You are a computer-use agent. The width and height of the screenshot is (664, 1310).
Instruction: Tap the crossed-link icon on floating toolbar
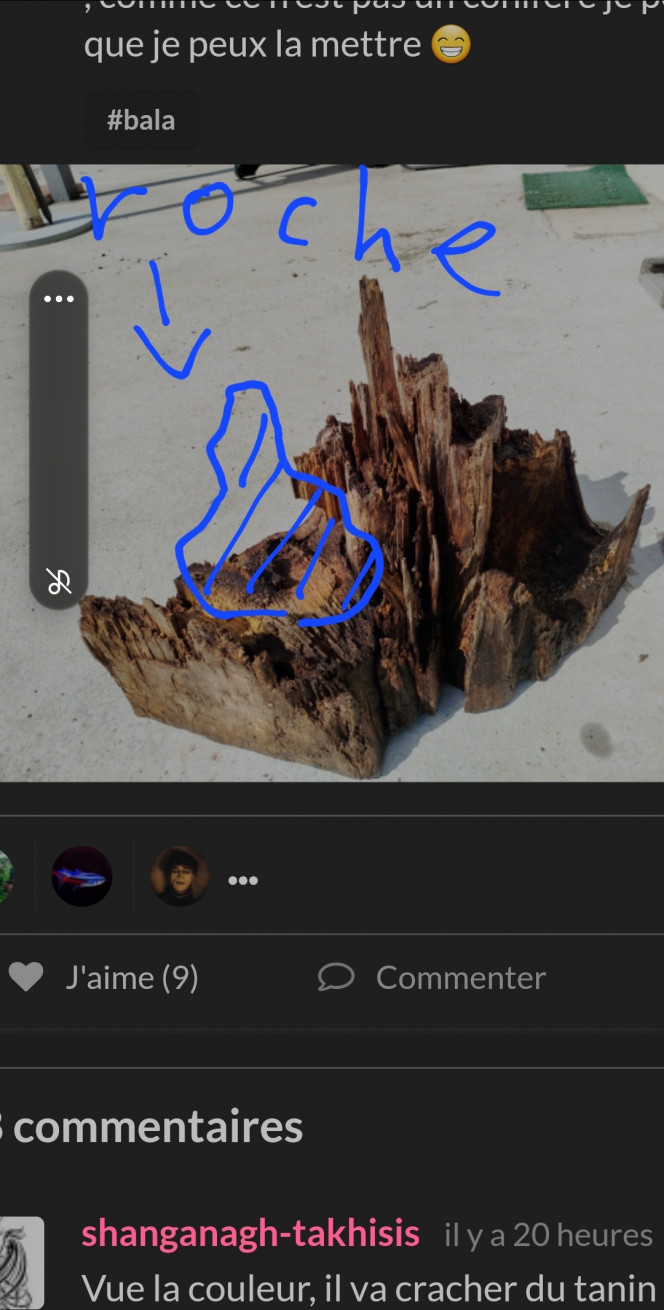pyautogui.click(x=59, y=580)
